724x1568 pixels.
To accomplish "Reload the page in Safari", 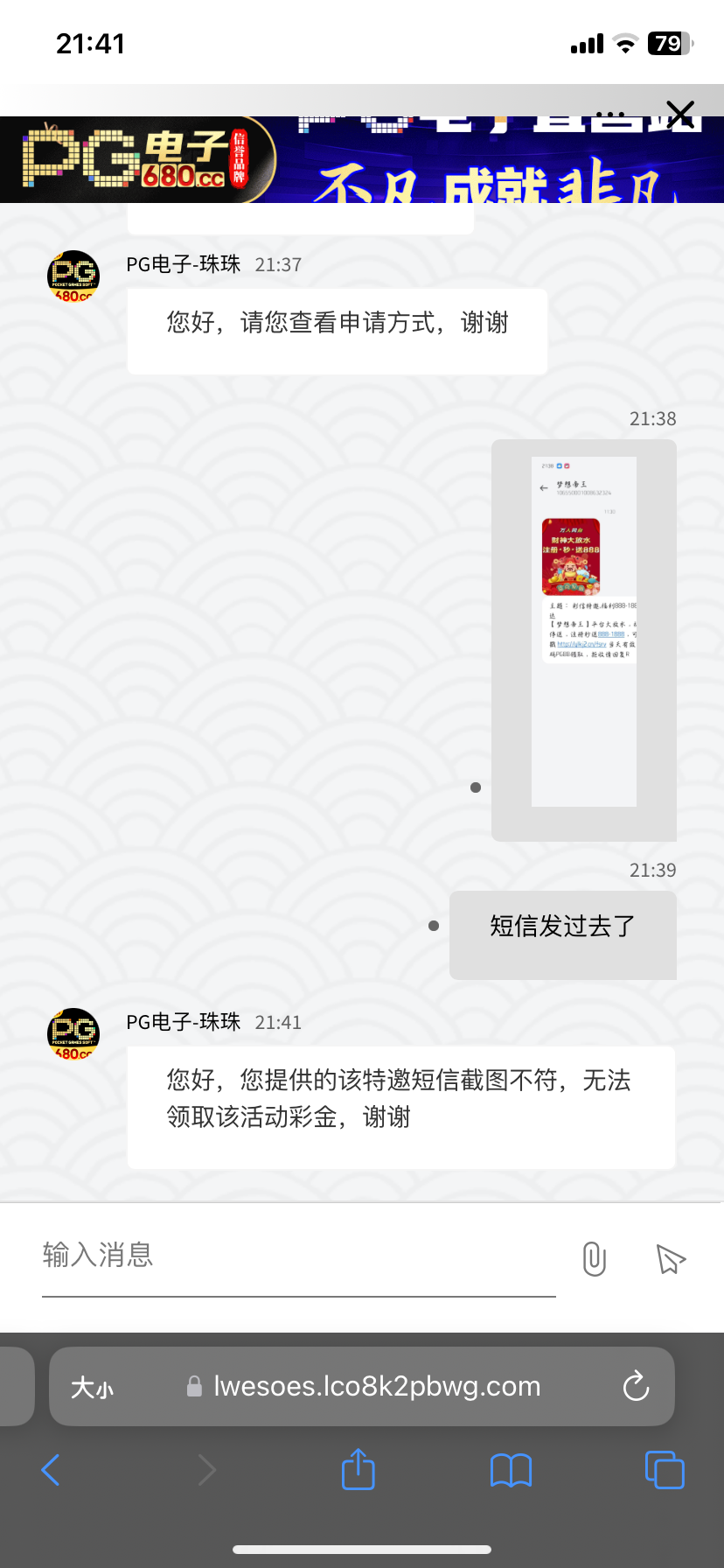I will pyautogui.click(x=636, y=1387).
